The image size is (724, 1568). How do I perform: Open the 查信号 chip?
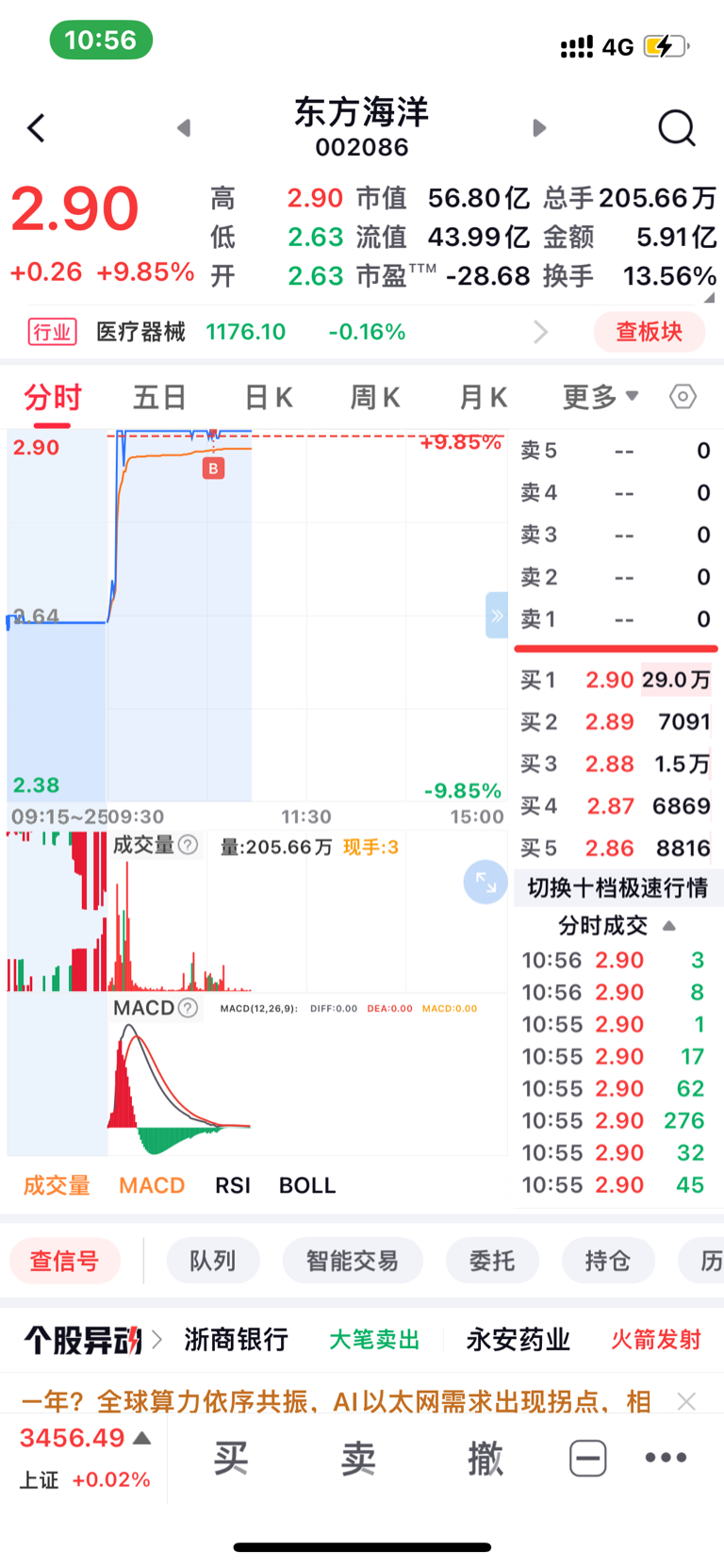pyautogui.click(x=65, y=1261)
